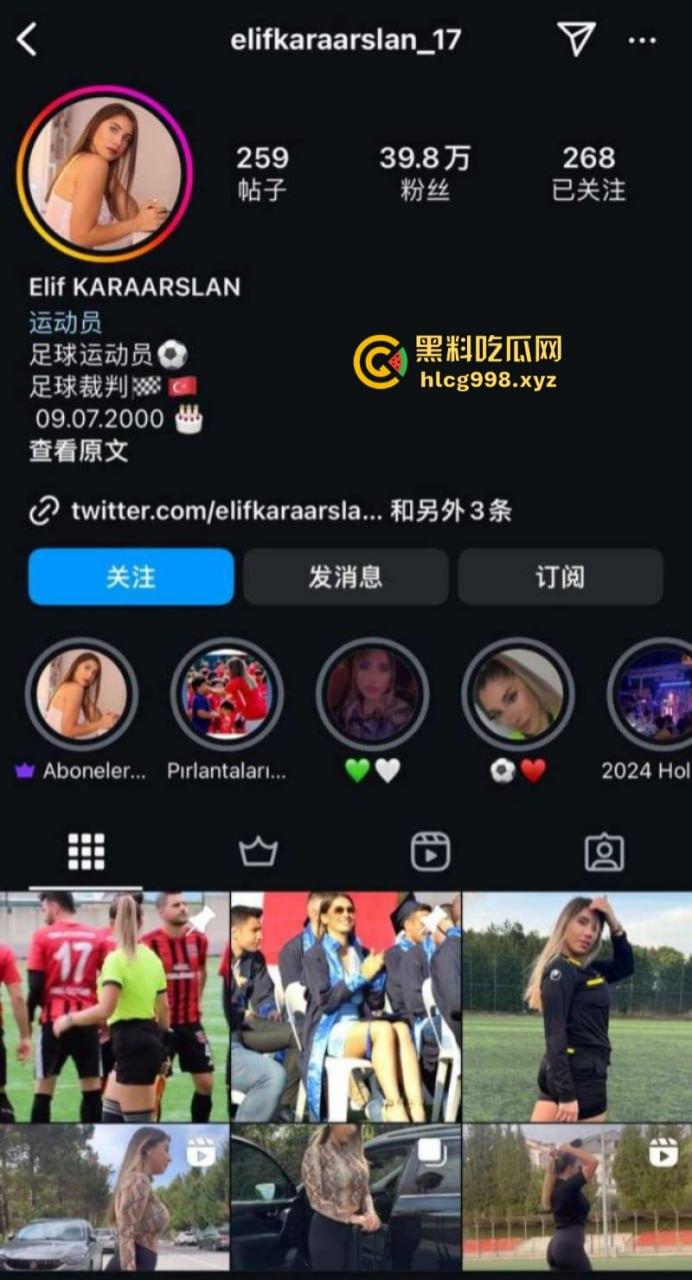Open the Aboneler story highlight
This screenshot has width=692, height=1280.
81,694
